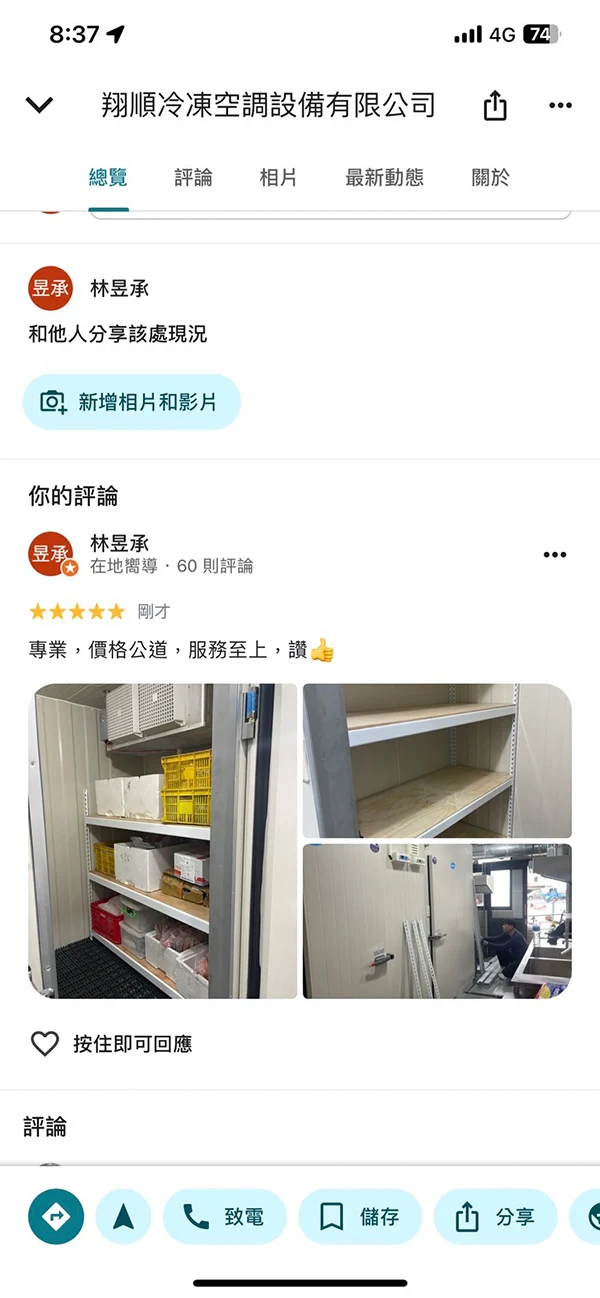Tap 新增相片和影片 button

(x=131, y=402)
